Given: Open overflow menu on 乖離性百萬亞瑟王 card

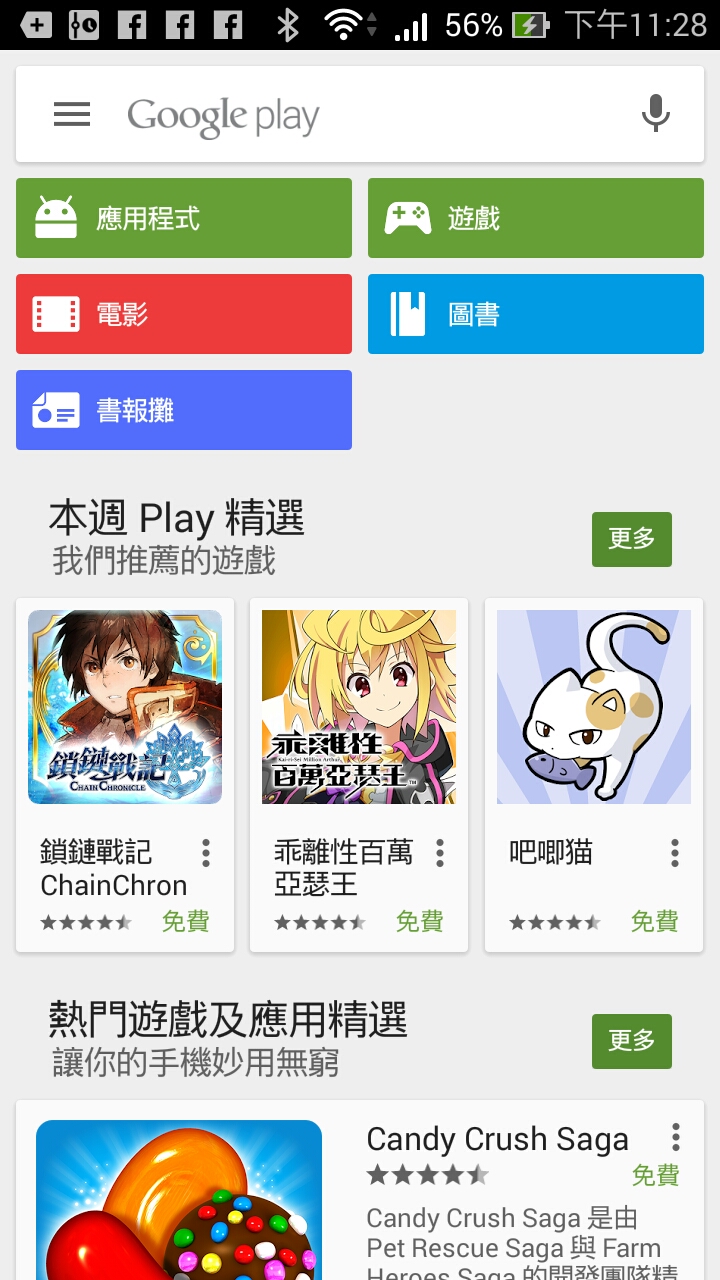Looking at the screenshot, I should 440,853.
